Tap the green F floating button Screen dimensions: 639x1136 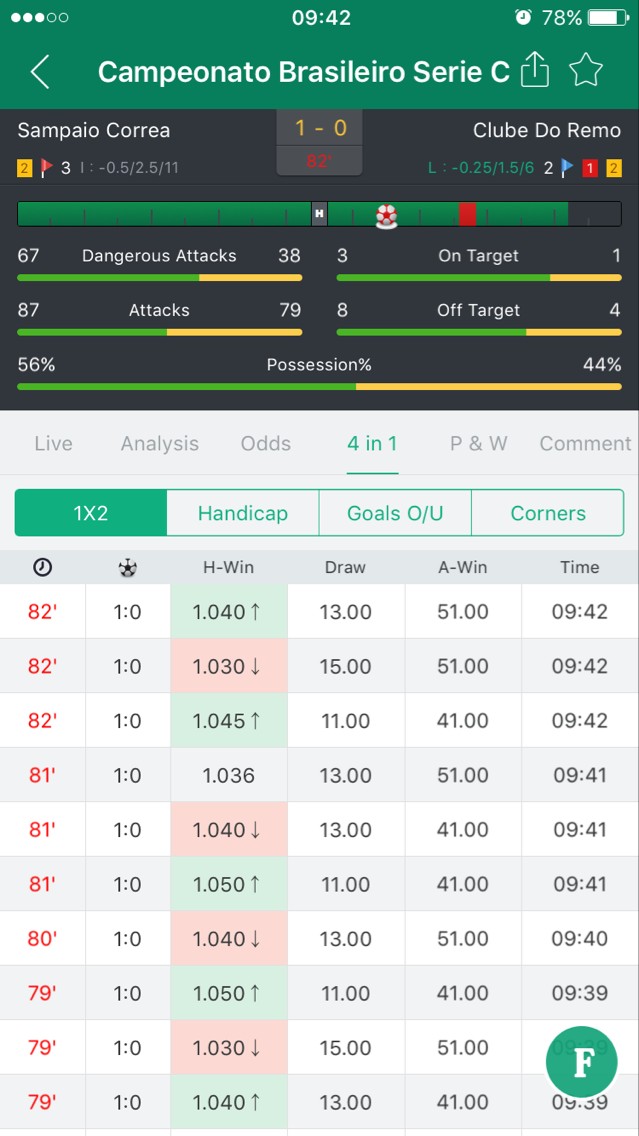click(582, 1062)
